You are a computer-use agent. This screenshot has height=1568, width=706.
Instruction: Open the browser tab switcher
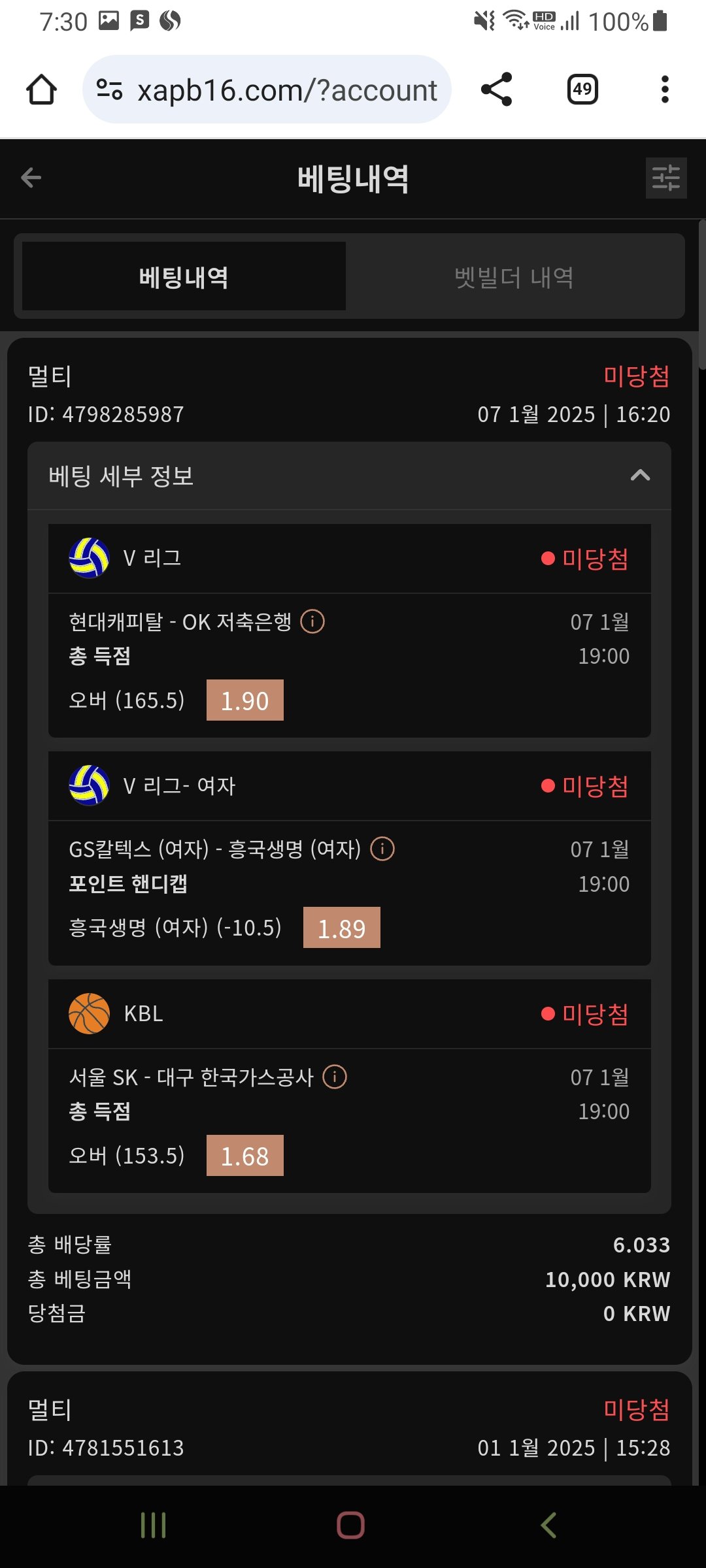(582, 90)
